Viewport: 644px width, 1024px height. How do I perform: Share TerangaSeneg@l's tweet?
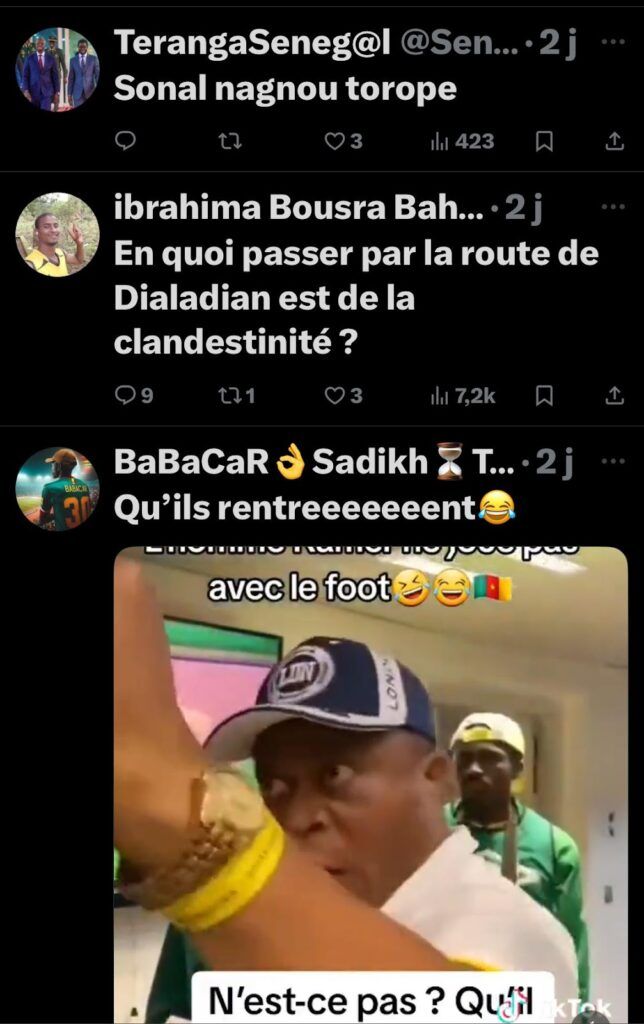(615, 142)
